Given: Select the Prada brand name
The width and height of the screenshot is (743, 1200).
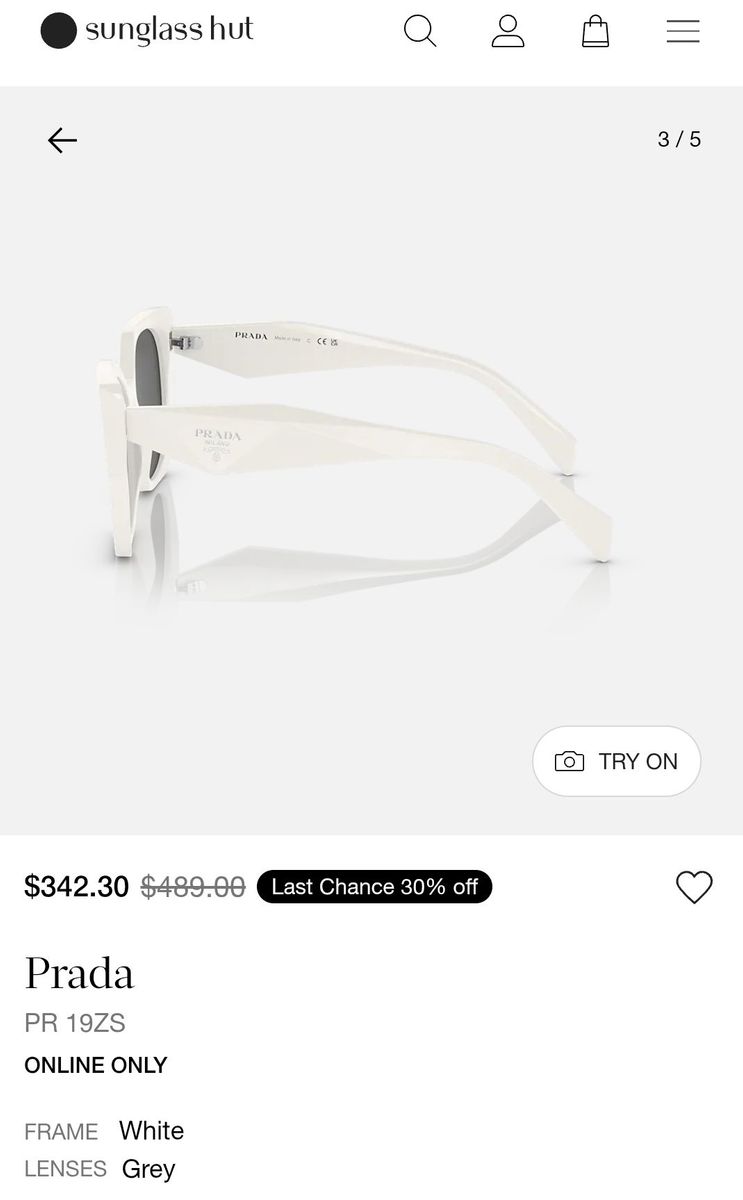Looking at the screenshot, I should 80,971.
